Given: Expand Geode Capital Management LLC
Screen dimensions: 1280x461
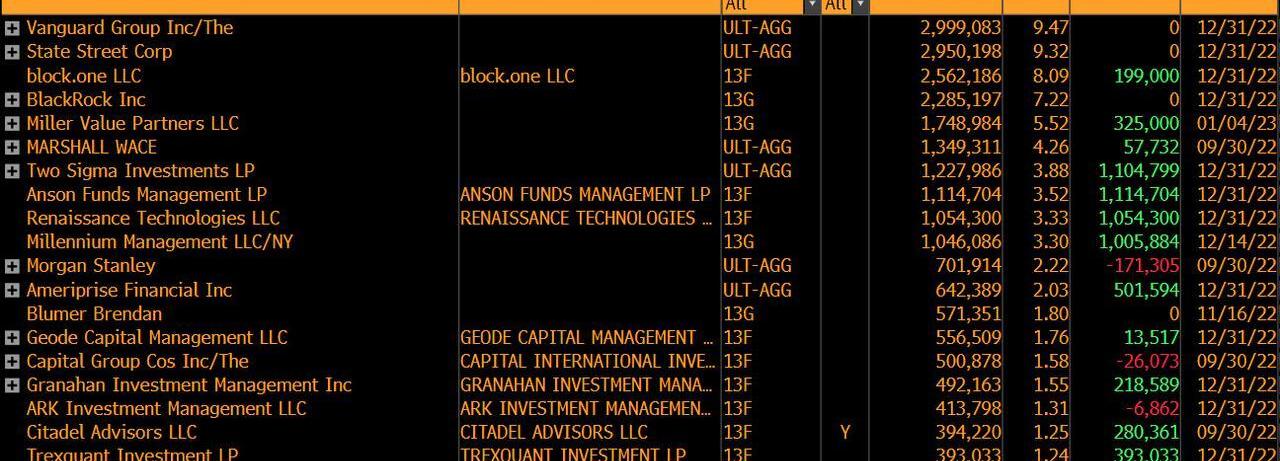Looking at the screenshot, I should click(x=12, y=338).
